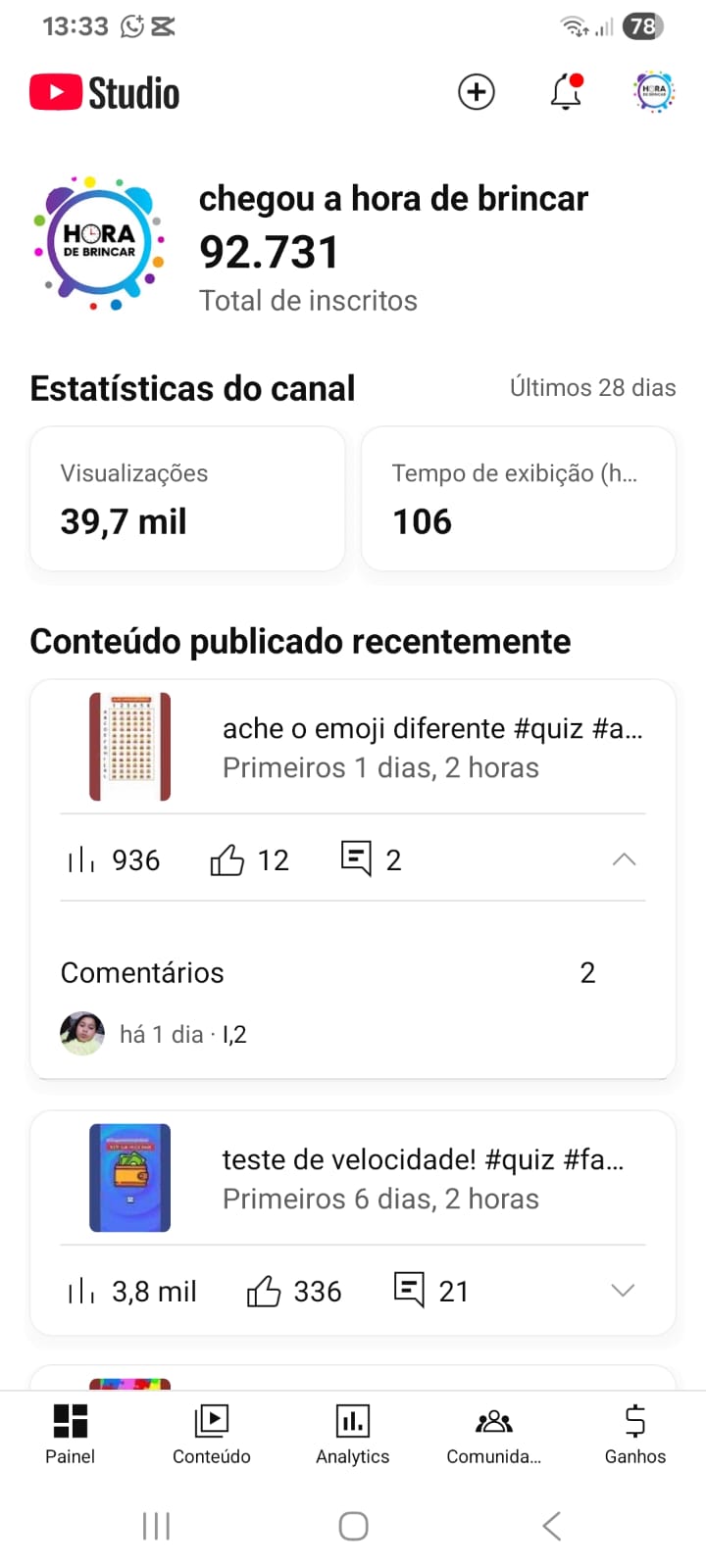Collapse the emoji video details chevron
706x1568 pixels.
point(624,859)
